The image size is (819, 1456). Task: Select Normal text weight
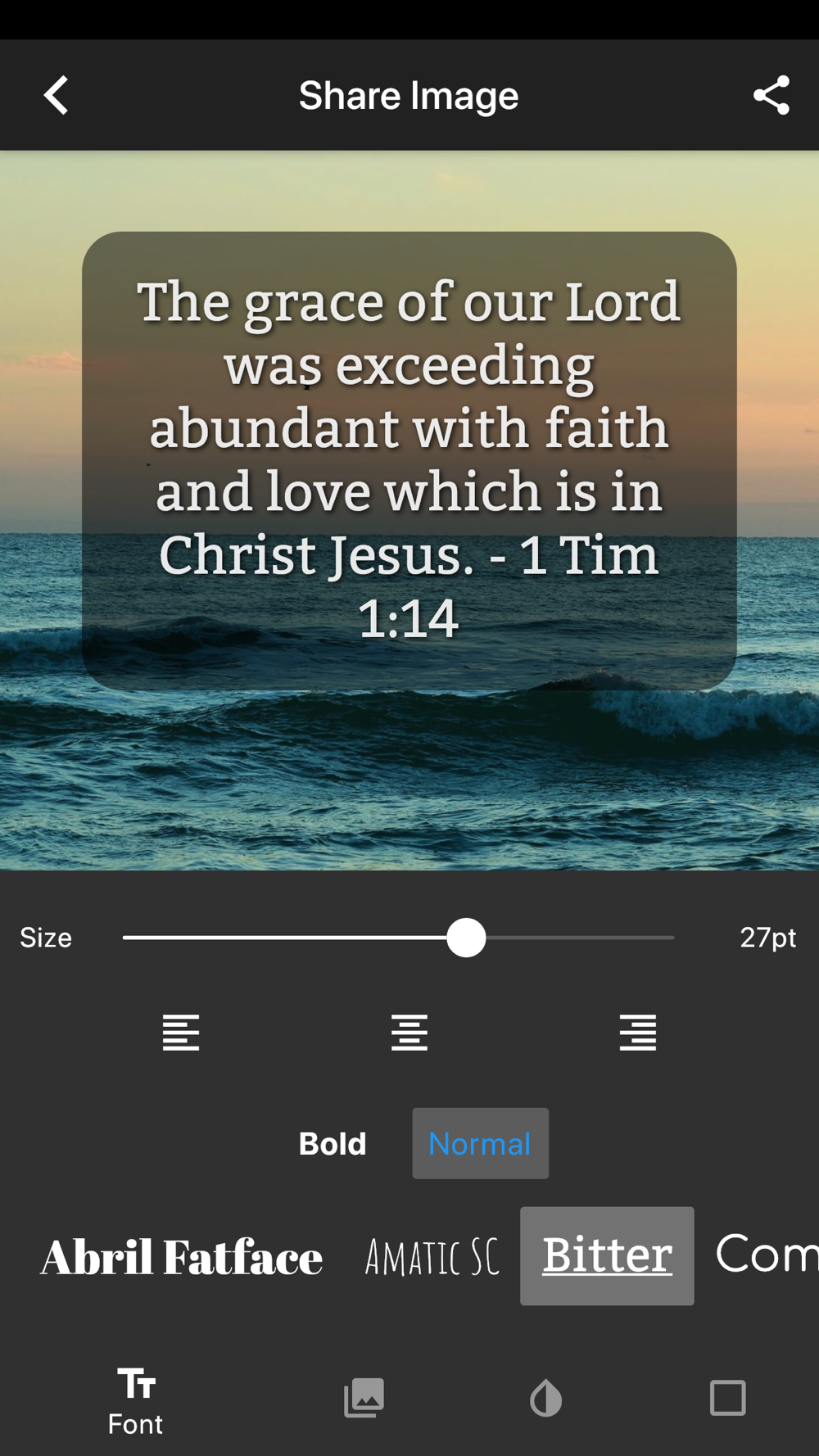tap(480, 1144)
